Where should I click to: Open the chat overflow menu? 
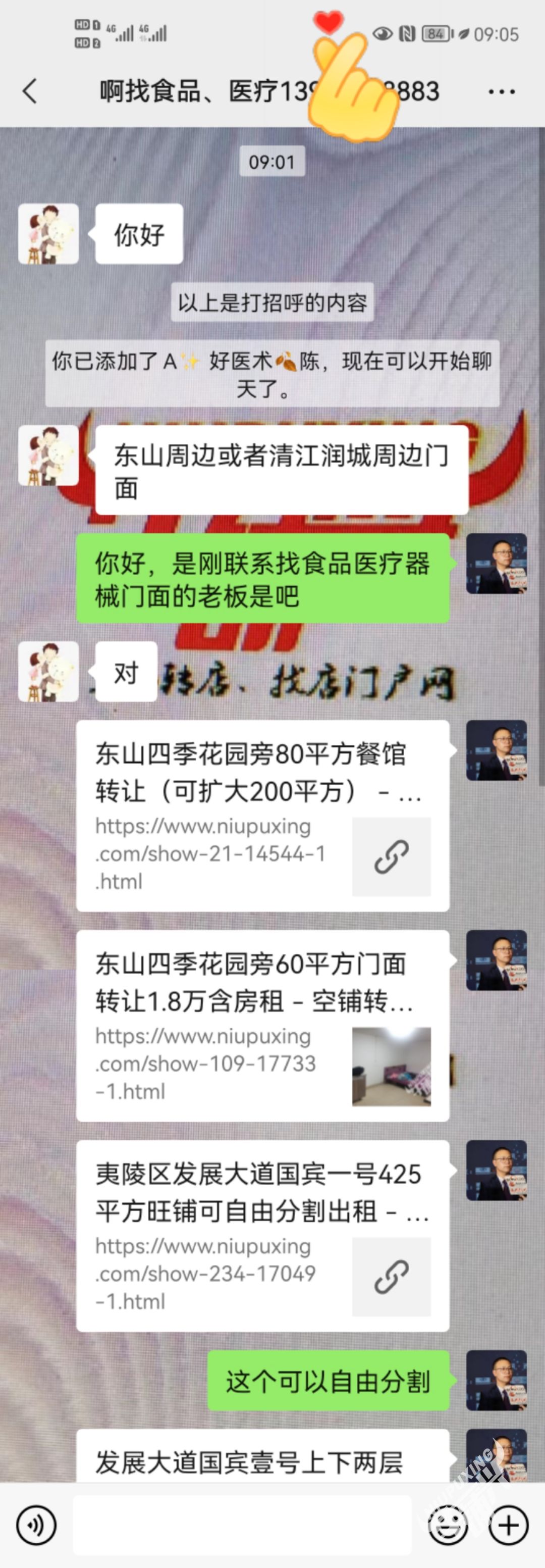(501, 91)
